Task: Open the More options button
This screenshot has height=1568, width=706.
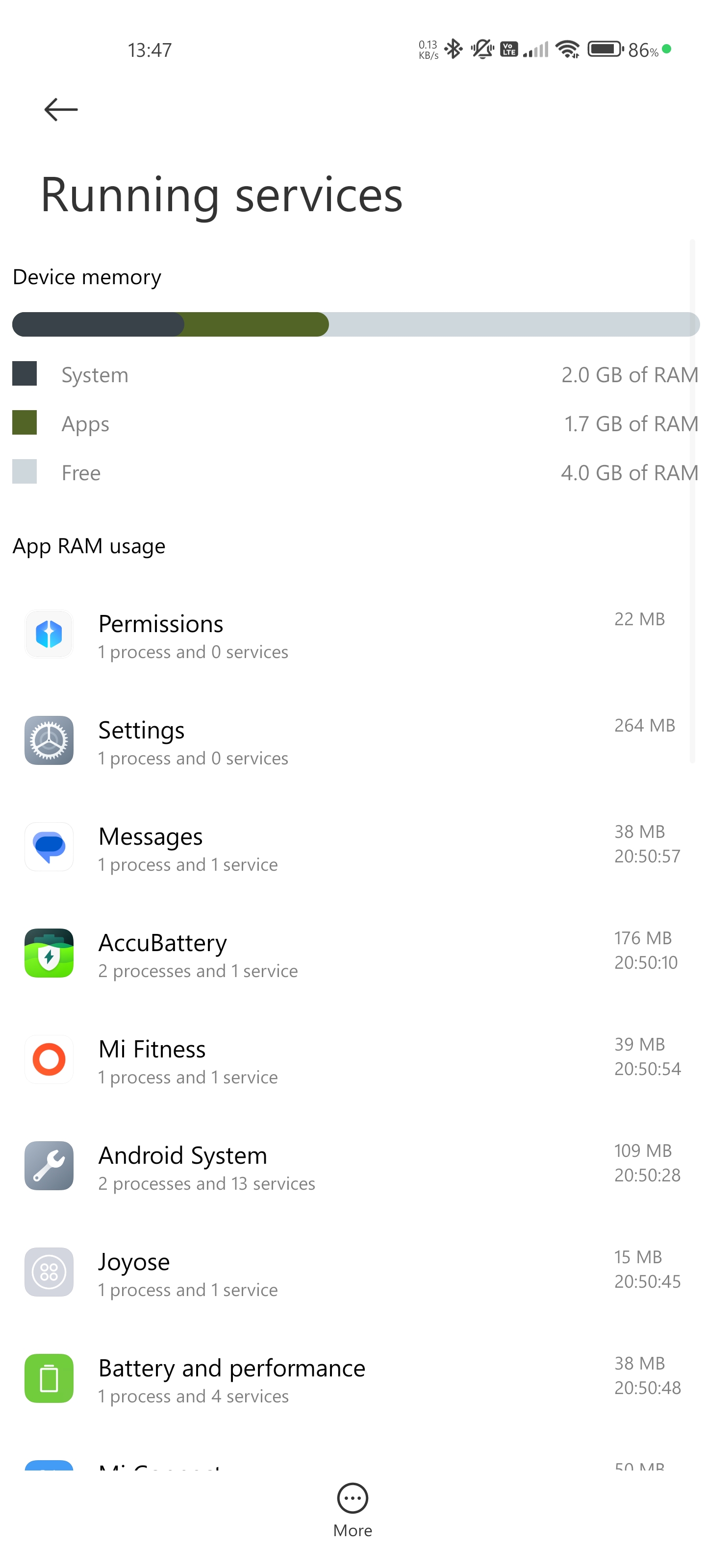Action: coord(353,1510)
